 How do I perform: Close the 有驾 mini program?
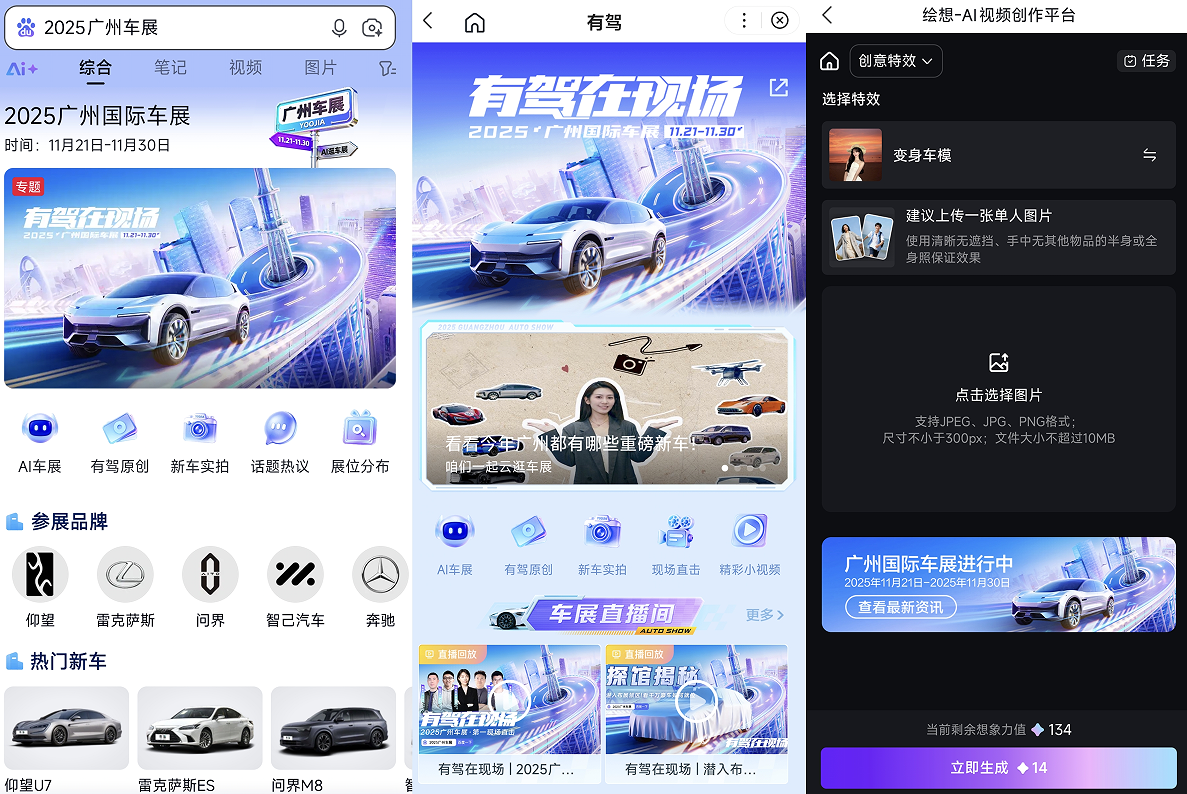click(780, 21)
